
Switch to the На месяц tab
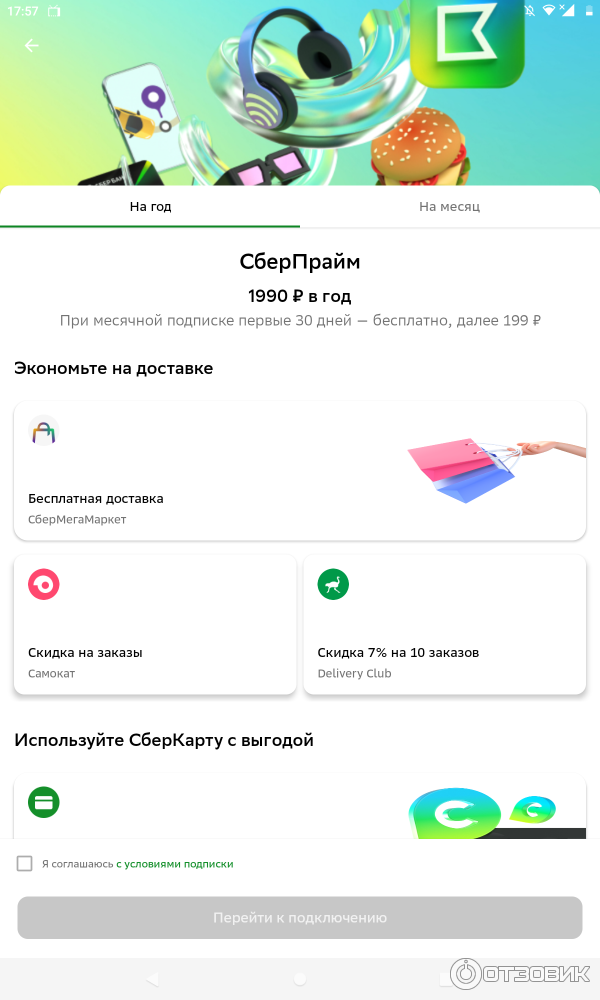coord(449,206)
